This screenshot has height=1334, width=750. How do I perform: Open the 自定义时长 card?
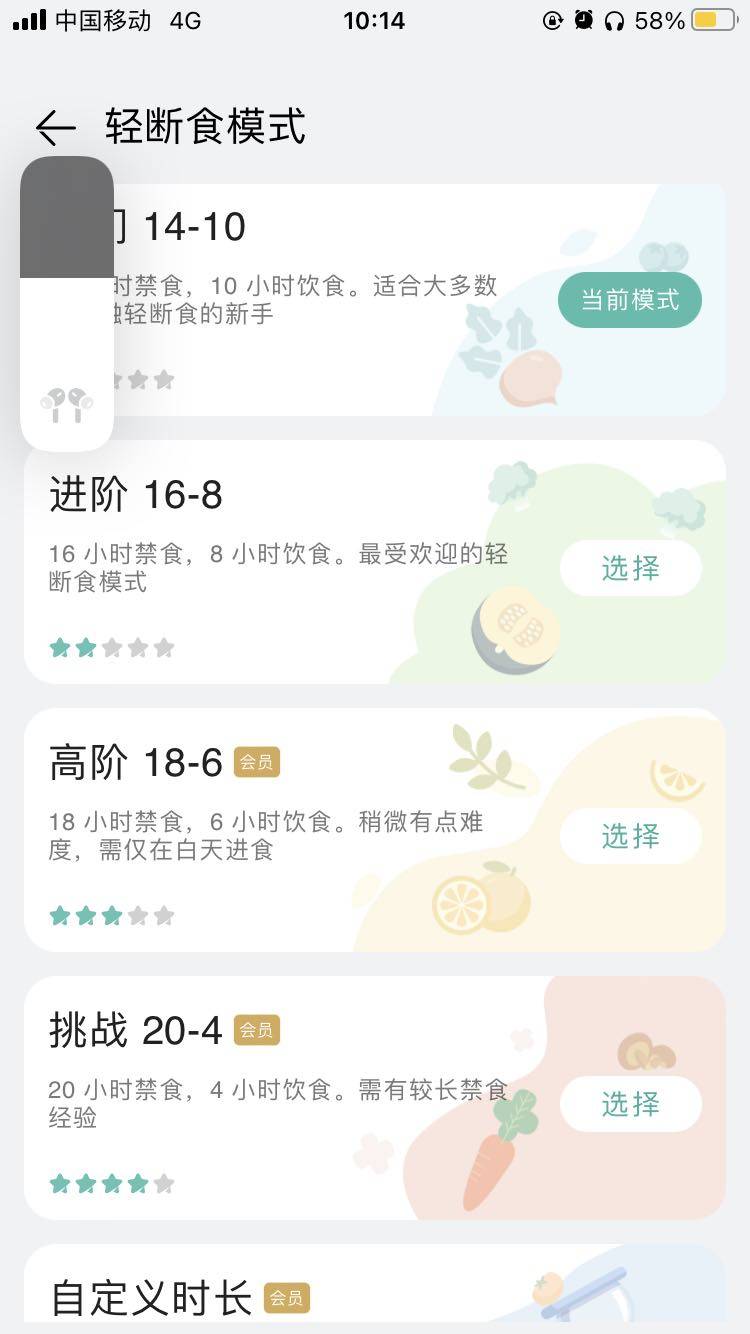tap(374, 1290)
